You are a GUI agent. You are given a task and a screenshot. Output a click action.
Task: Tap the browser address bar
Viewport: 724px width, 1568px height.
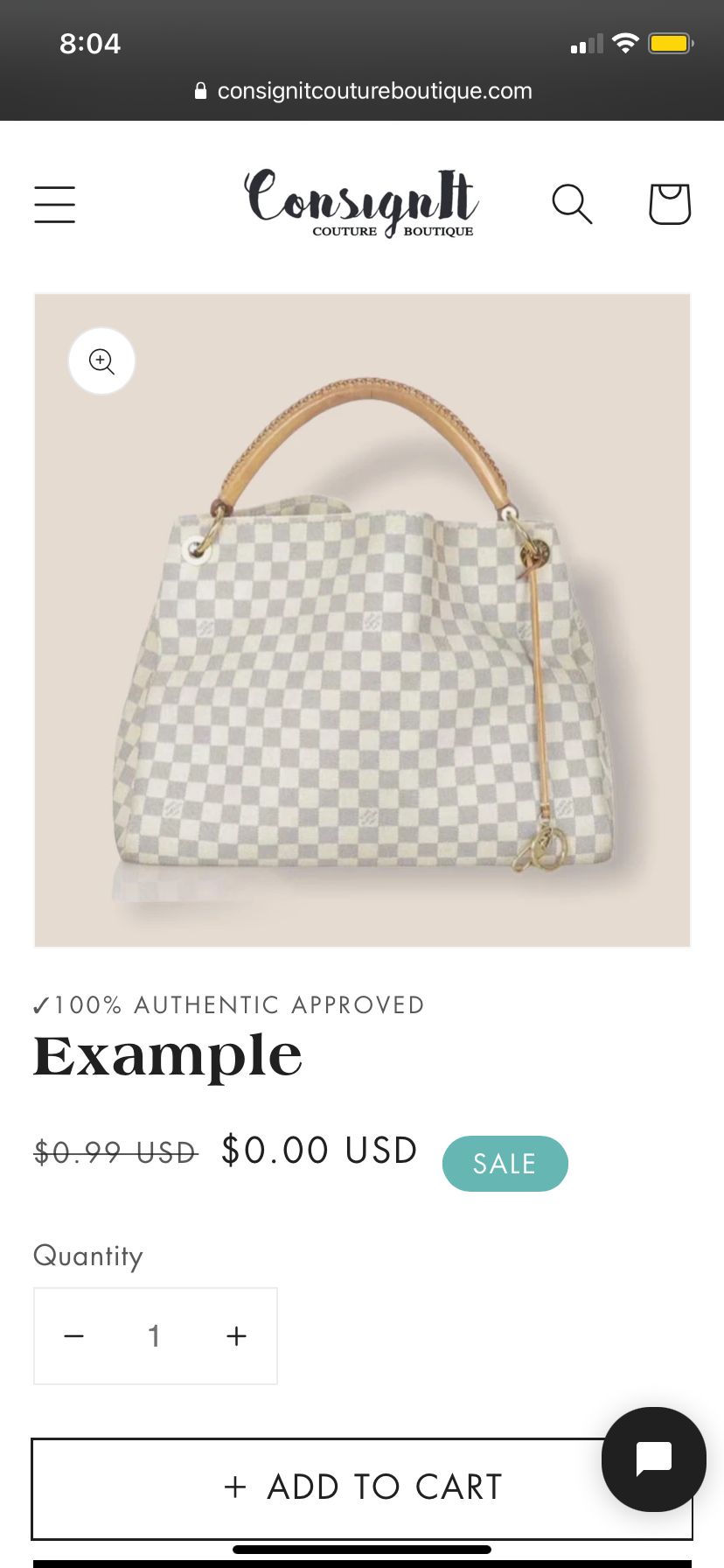[x=362, y=91]
